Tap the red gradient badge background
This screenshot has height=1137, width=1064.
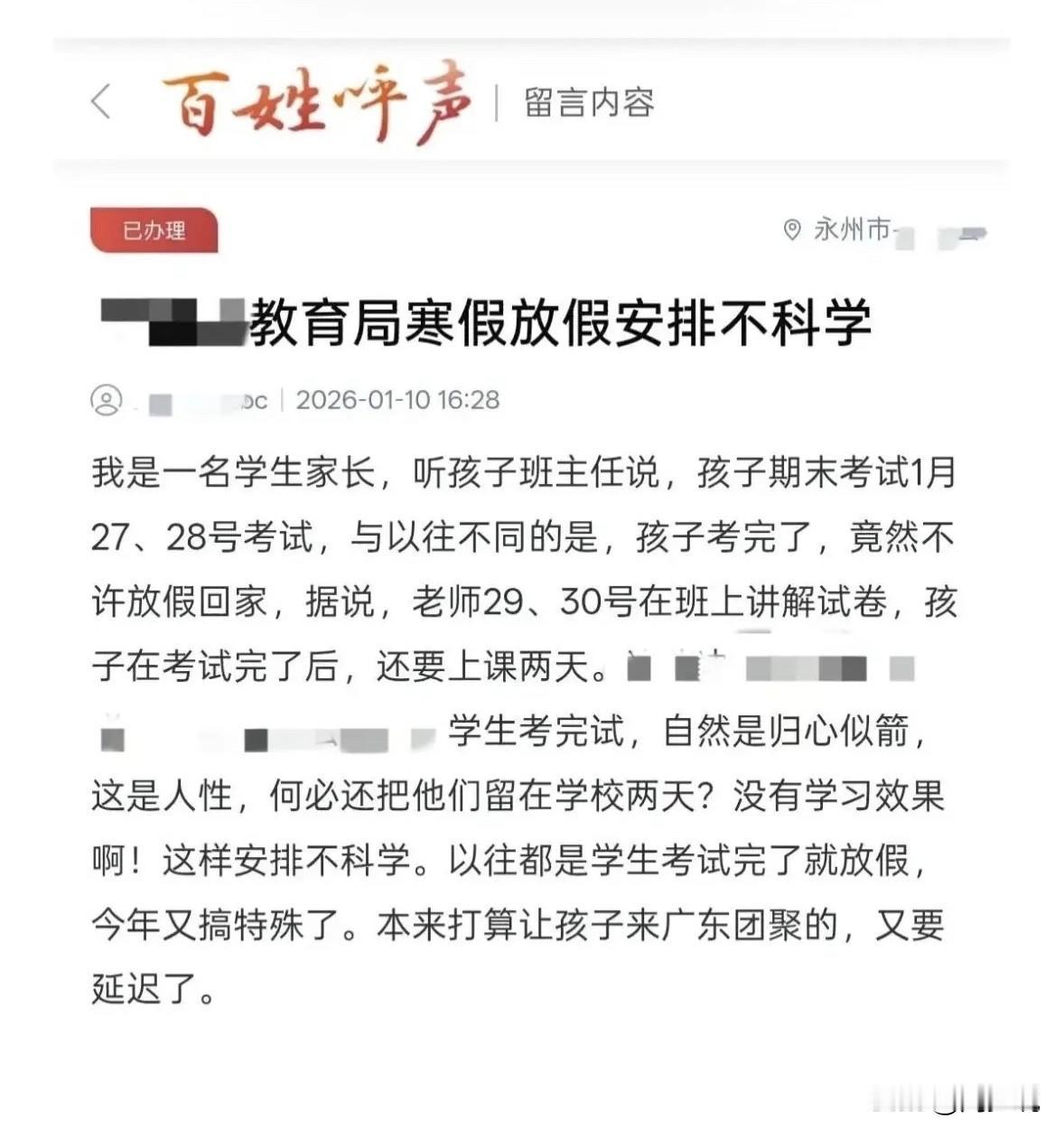pos(154,230)
